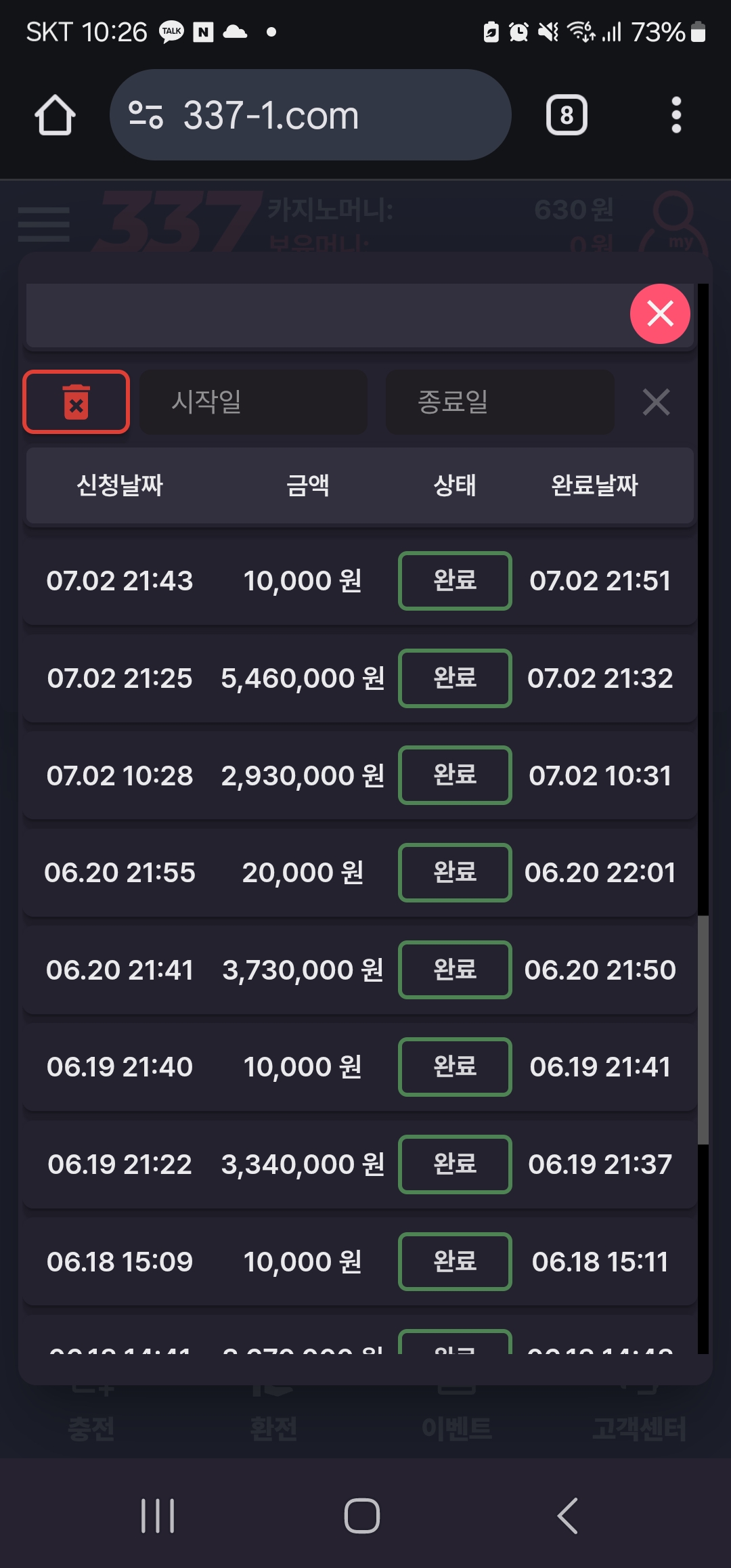Open the 종료일 end date field
This screenshot has height=1568, width=731.
(500, 401)
